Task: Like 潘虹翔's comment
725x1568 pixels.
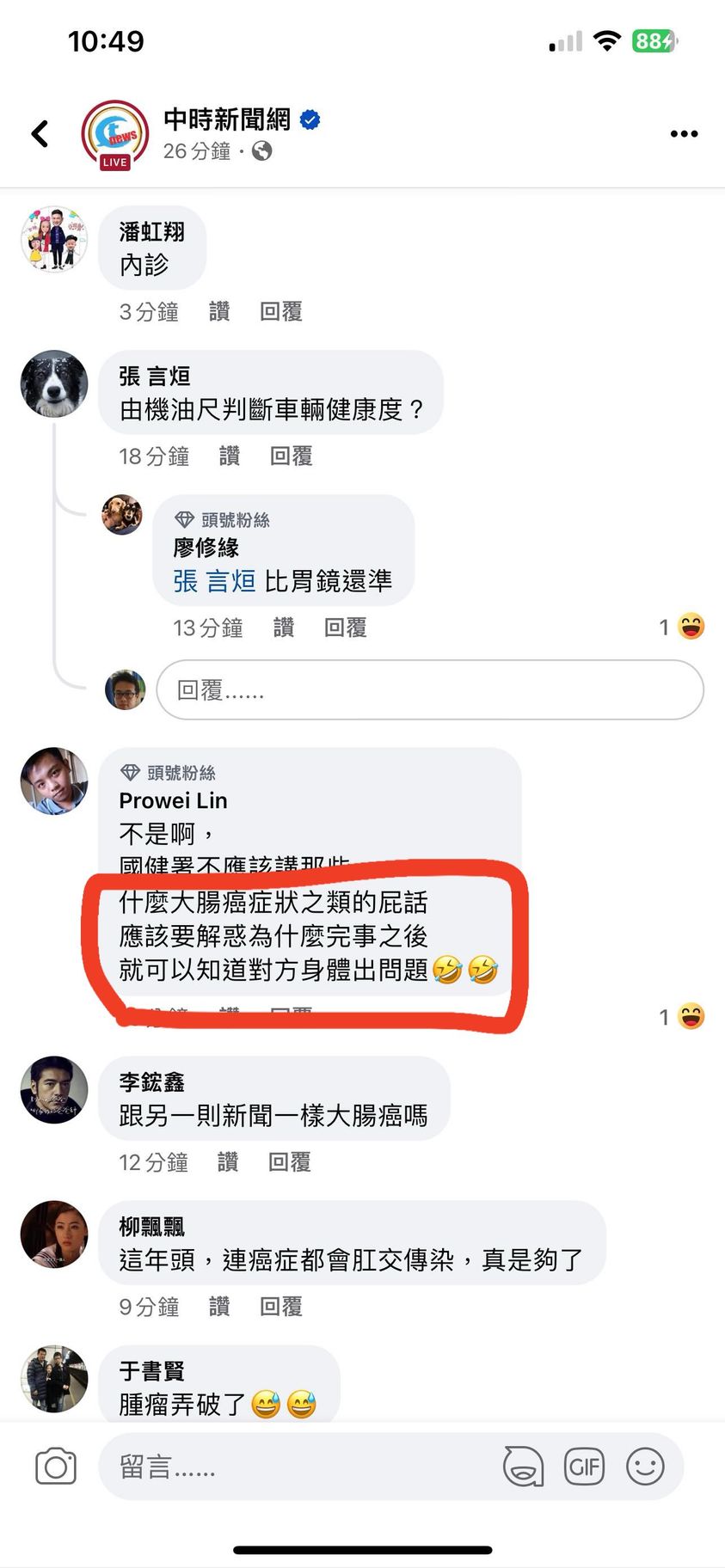Action: click(219, 312)
